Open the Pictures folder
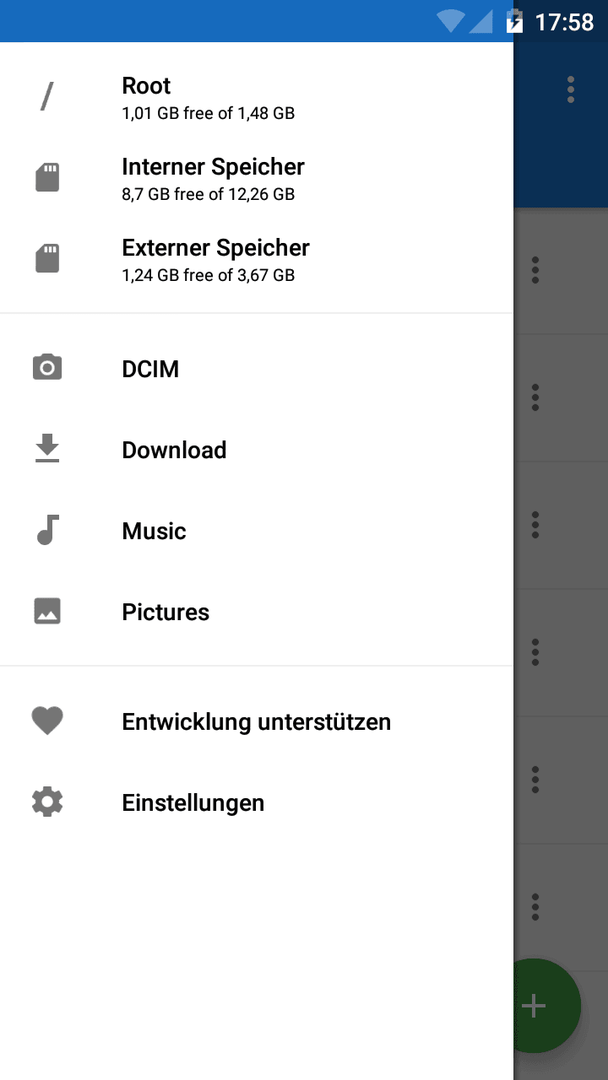Image resolution: width=608 pixels, height=1080 pixels. tap(256, 612)
